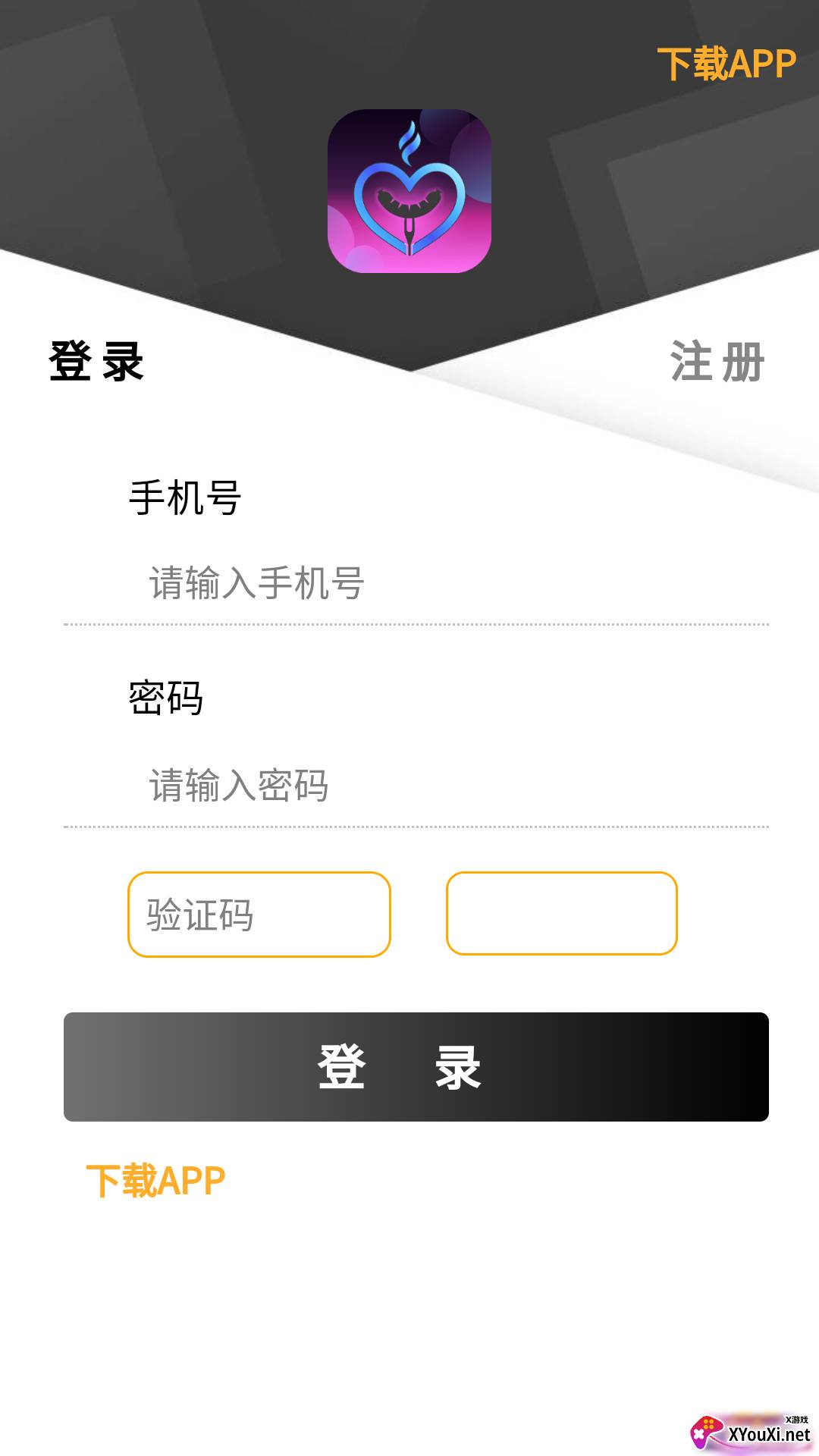Focus the 请输入密码 password field
This screenshot has height=1456, width=819.
click(416, 786)
